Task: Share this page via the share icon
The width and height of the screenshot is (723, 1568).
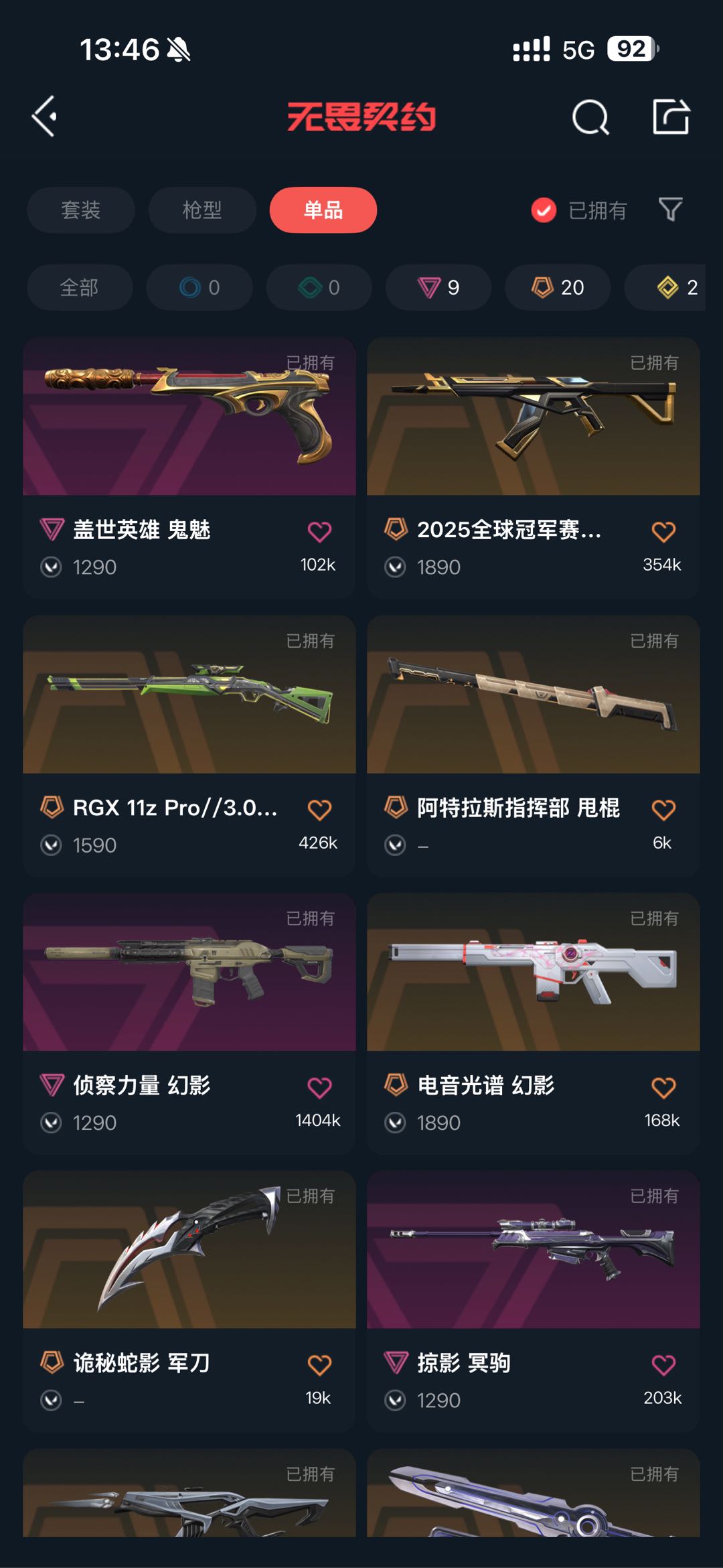Action: pos(671,117)
